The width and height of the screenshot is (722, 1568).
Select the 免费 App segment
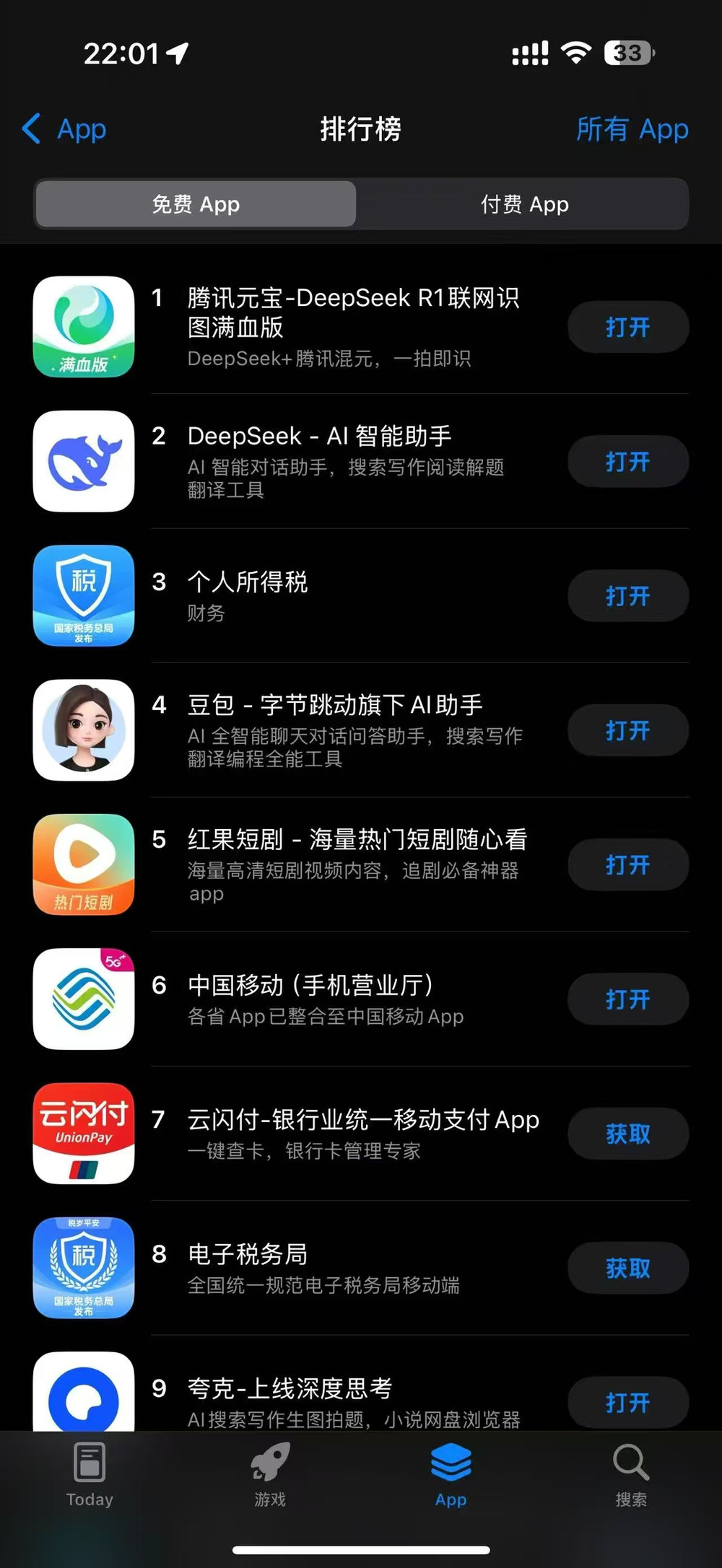pyautogui.click(x=196, y=204)
